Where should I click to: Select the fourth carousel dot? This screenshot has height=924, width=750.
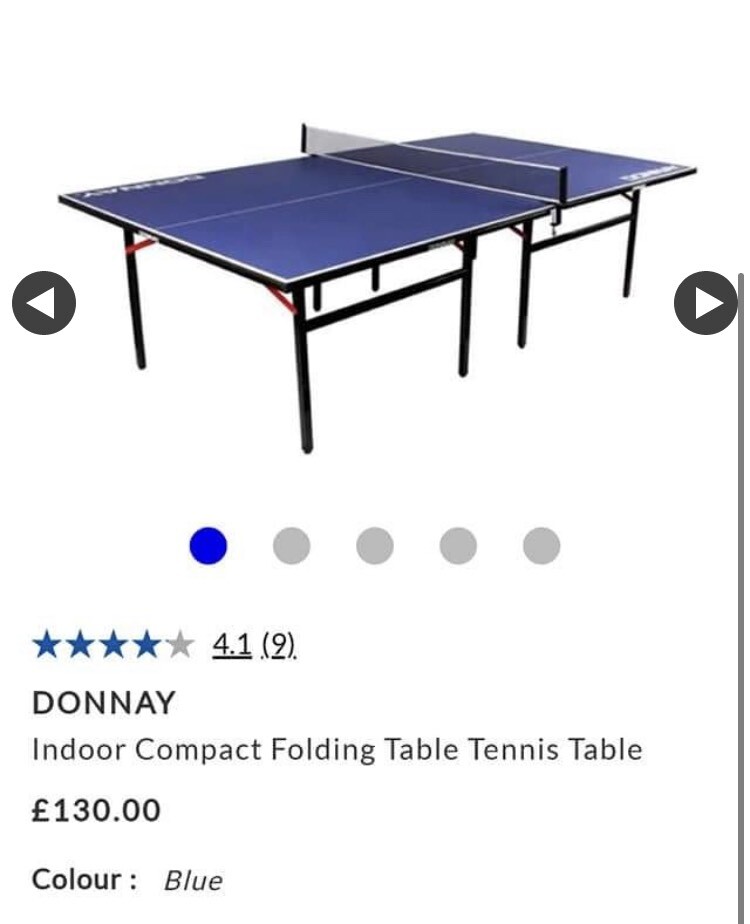coord(457,545)
